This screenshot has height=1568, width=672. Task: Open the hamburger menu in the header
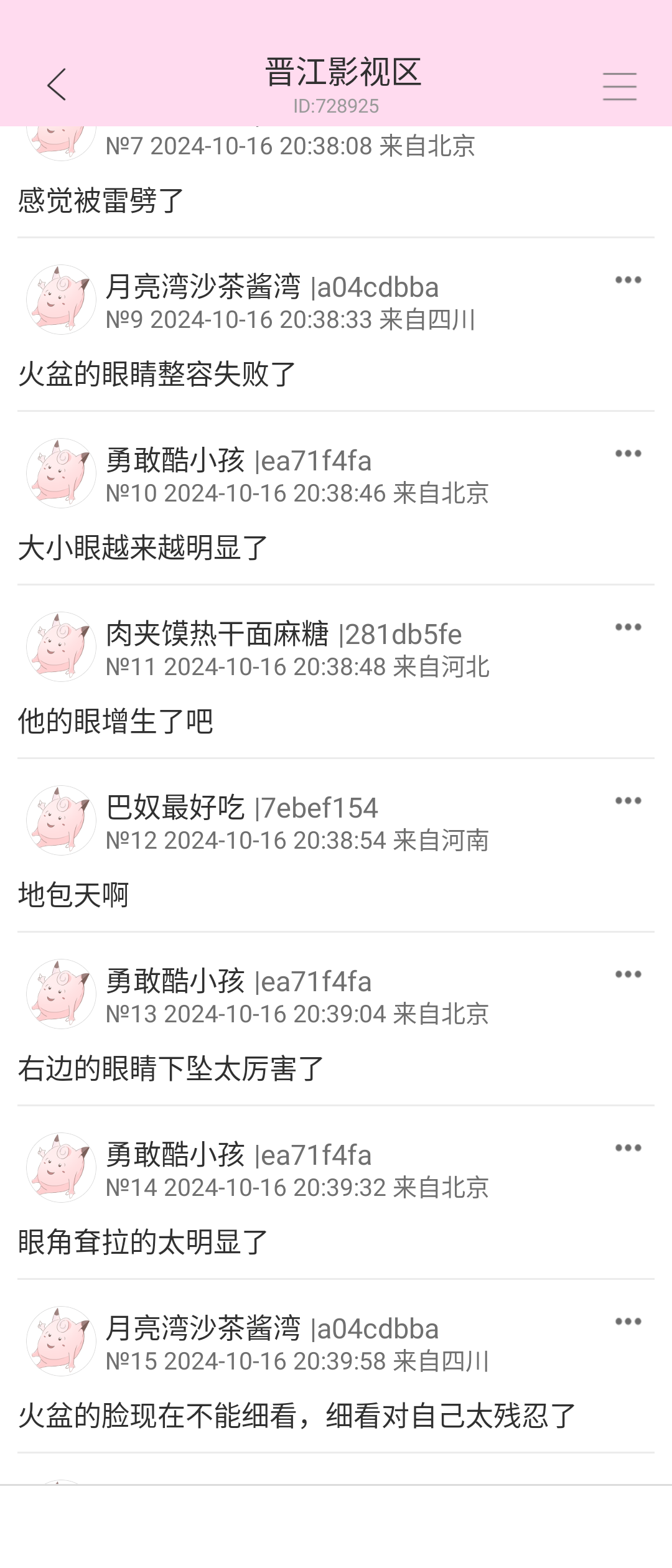click(619, 86)
